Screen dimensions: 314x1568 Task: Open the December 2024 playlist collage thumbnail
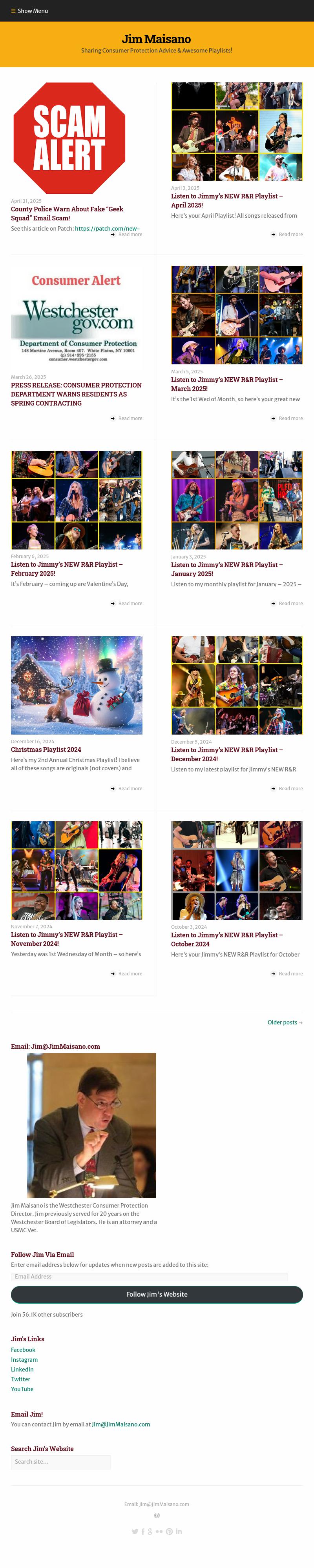pyautogui.click(x=237, y=686)
